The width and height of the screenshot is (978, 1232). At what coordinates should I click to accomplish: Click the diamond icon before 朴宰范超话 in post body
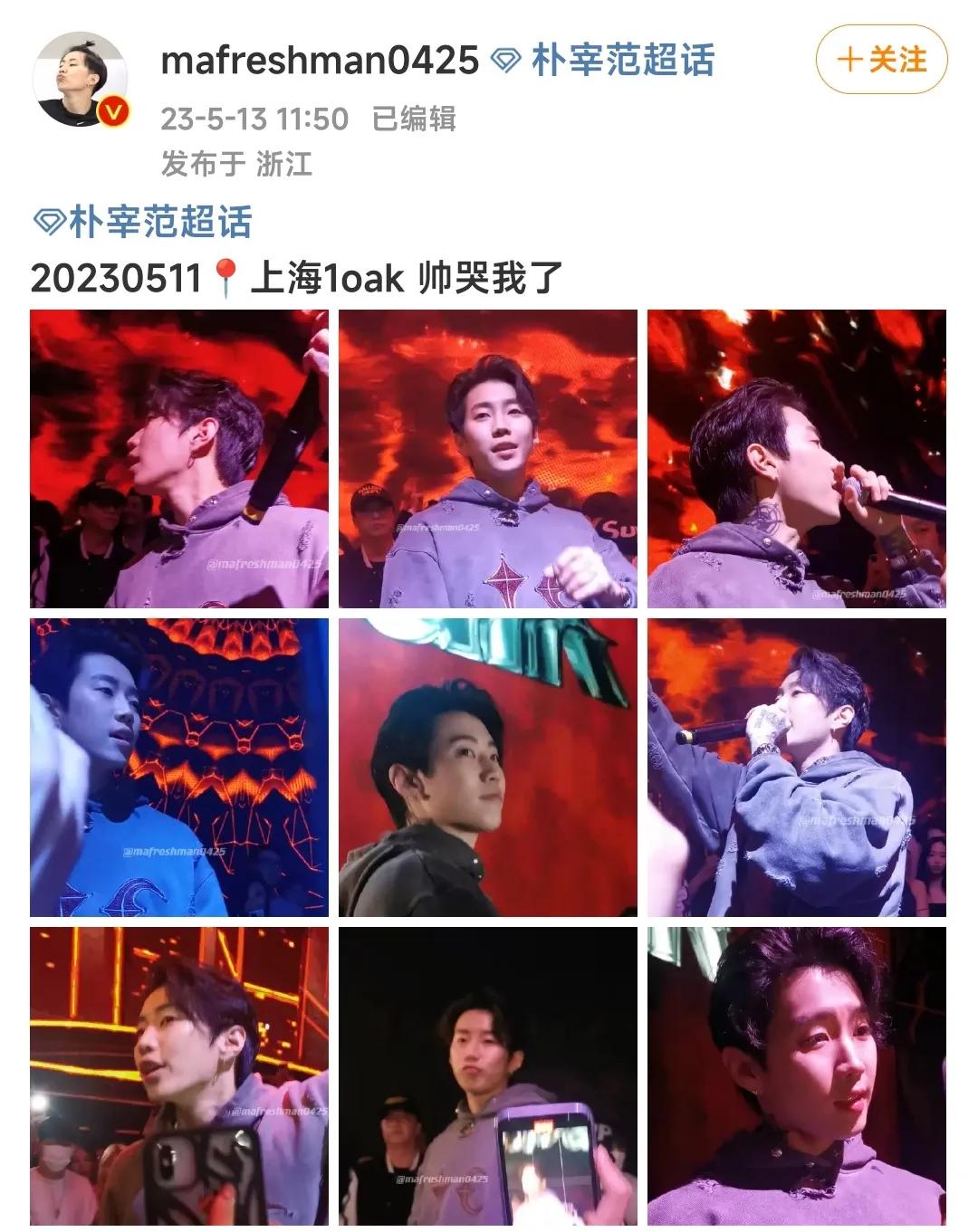[48, 220]
